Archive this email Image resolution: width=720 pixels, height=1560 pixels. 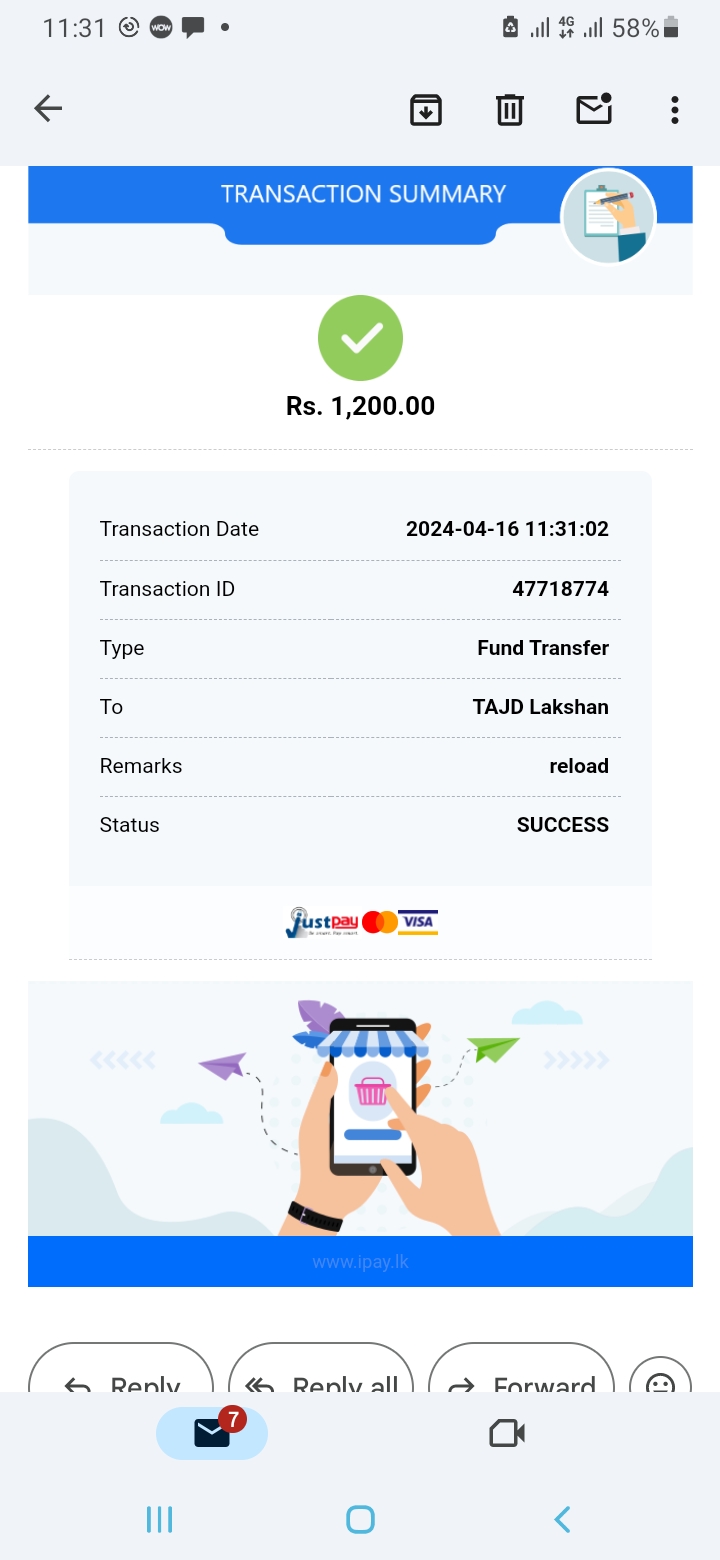[426, 109]
